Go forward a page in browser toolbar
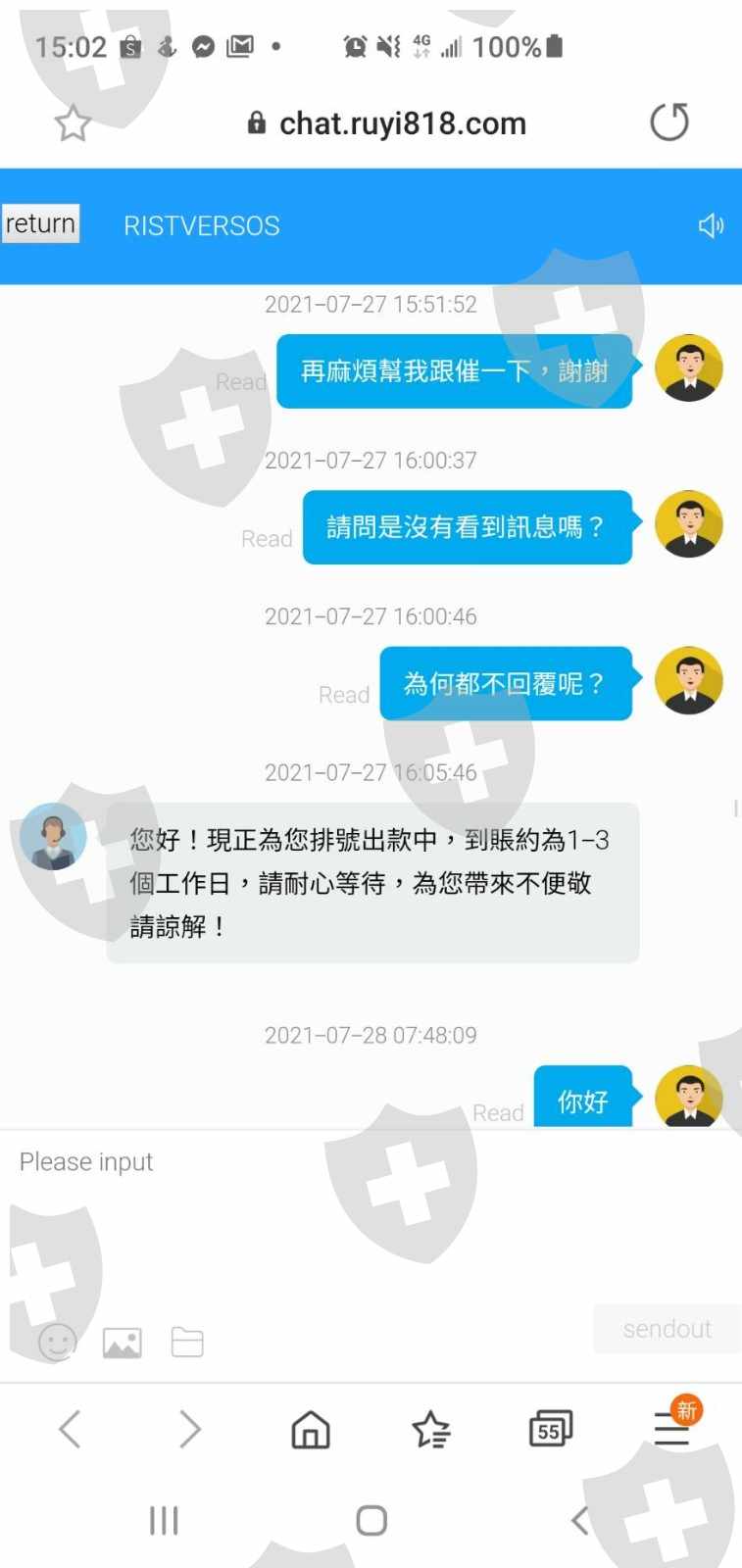Screen dimensions: 742x1568 (190, 1430)
